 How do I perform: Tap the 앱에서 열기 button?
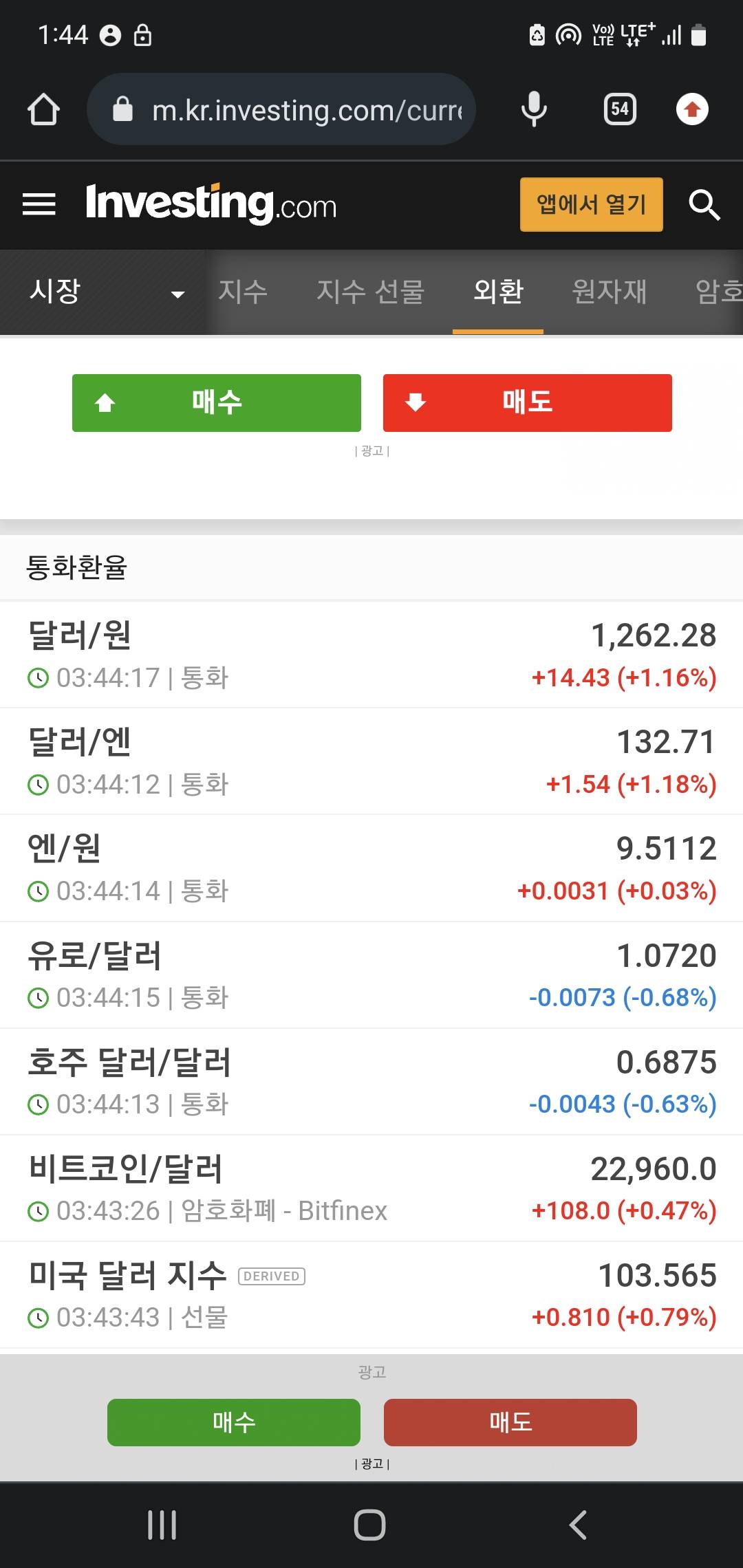[x=591, y=205]
